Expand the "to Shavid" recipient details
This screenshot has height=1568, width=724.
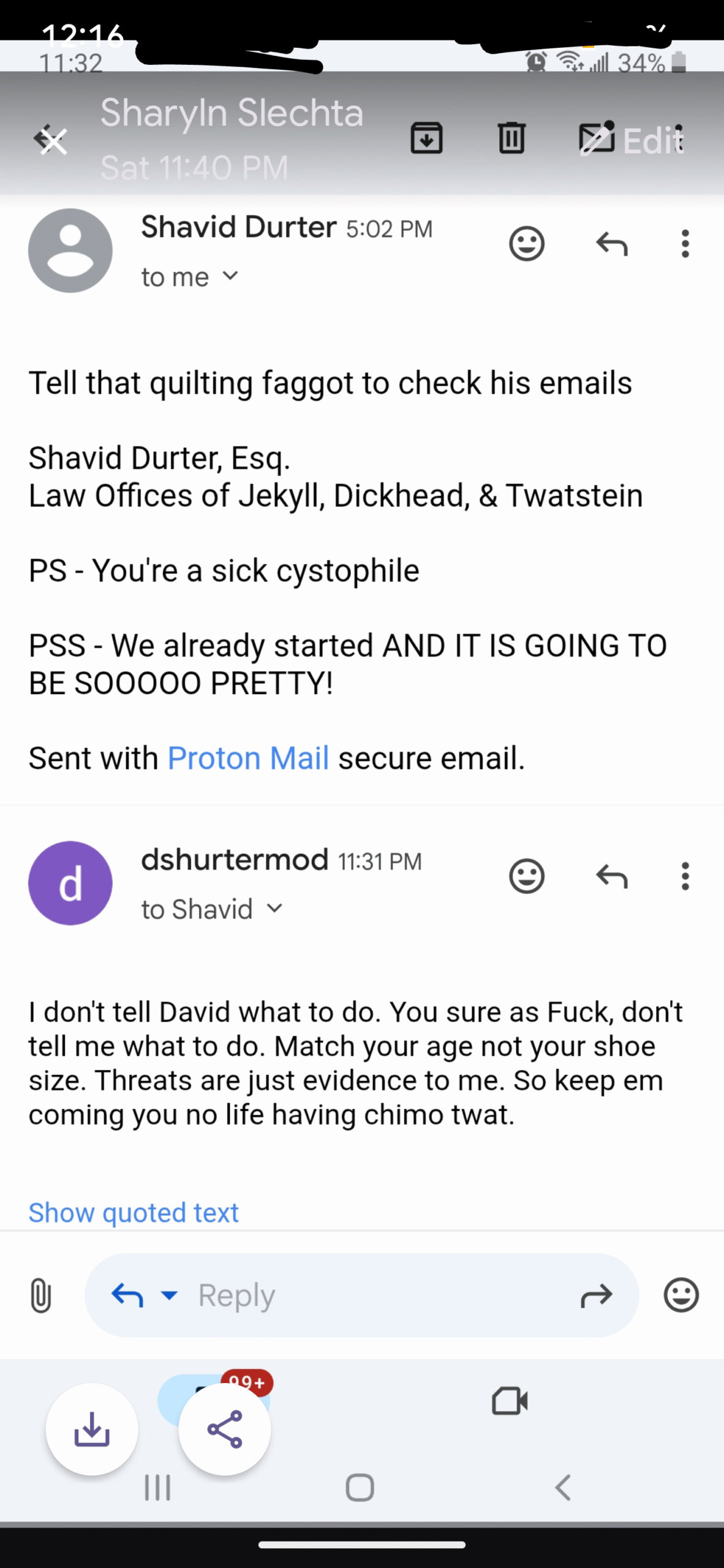coord(212,910)
